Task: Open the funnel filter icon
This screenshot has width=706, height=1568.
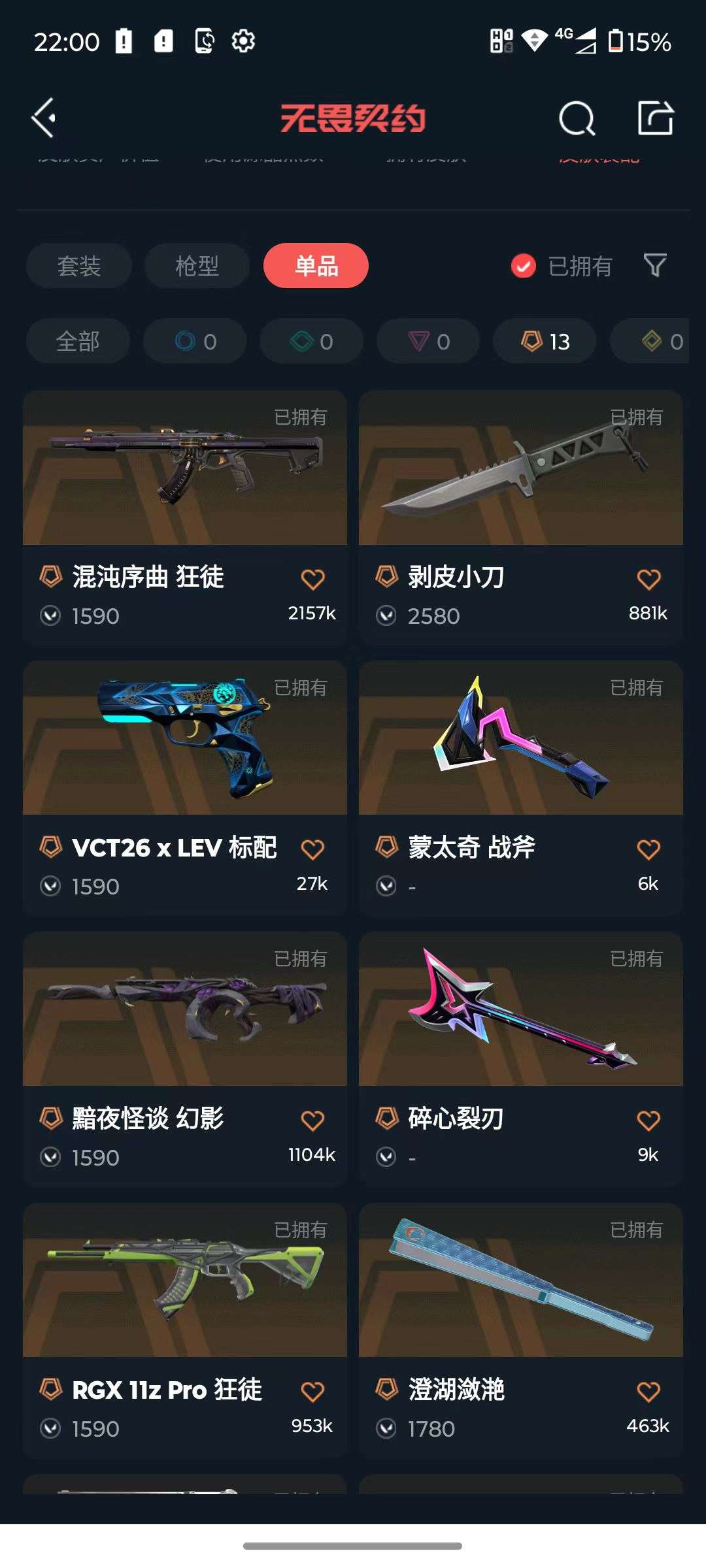Action: [656, 266]
